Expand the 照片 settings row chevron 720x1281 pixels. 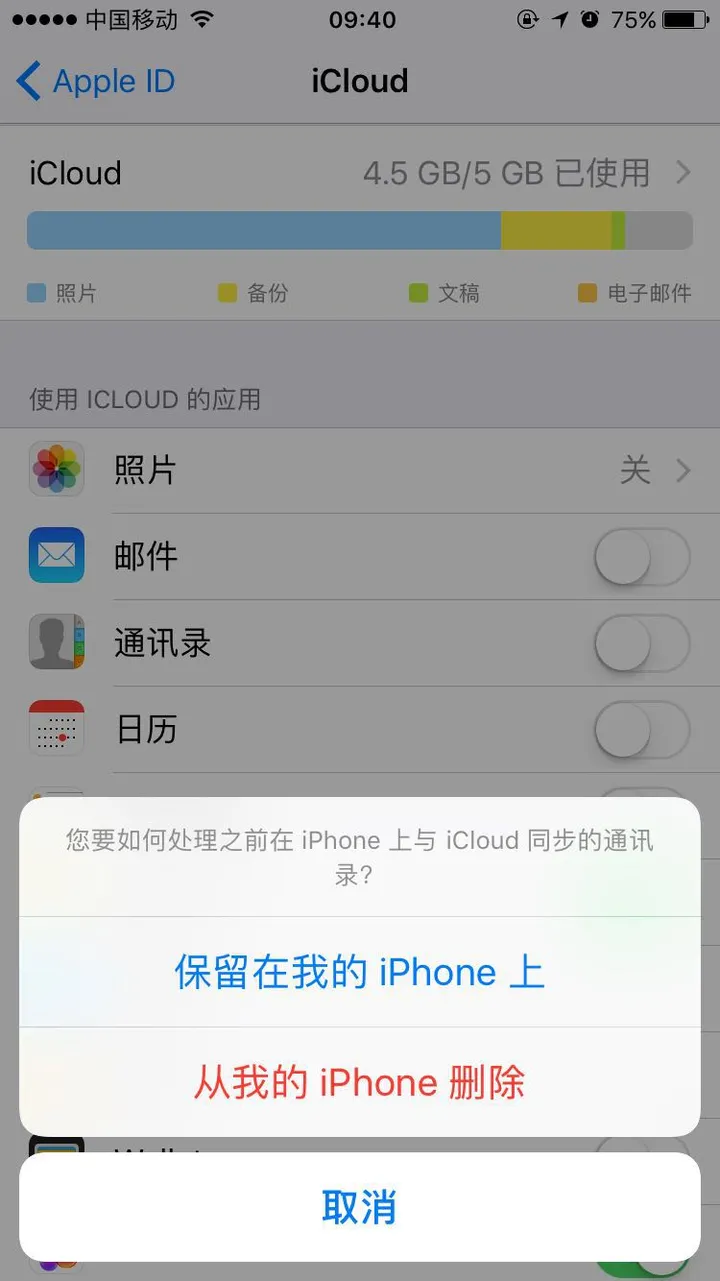pos(683,470)
